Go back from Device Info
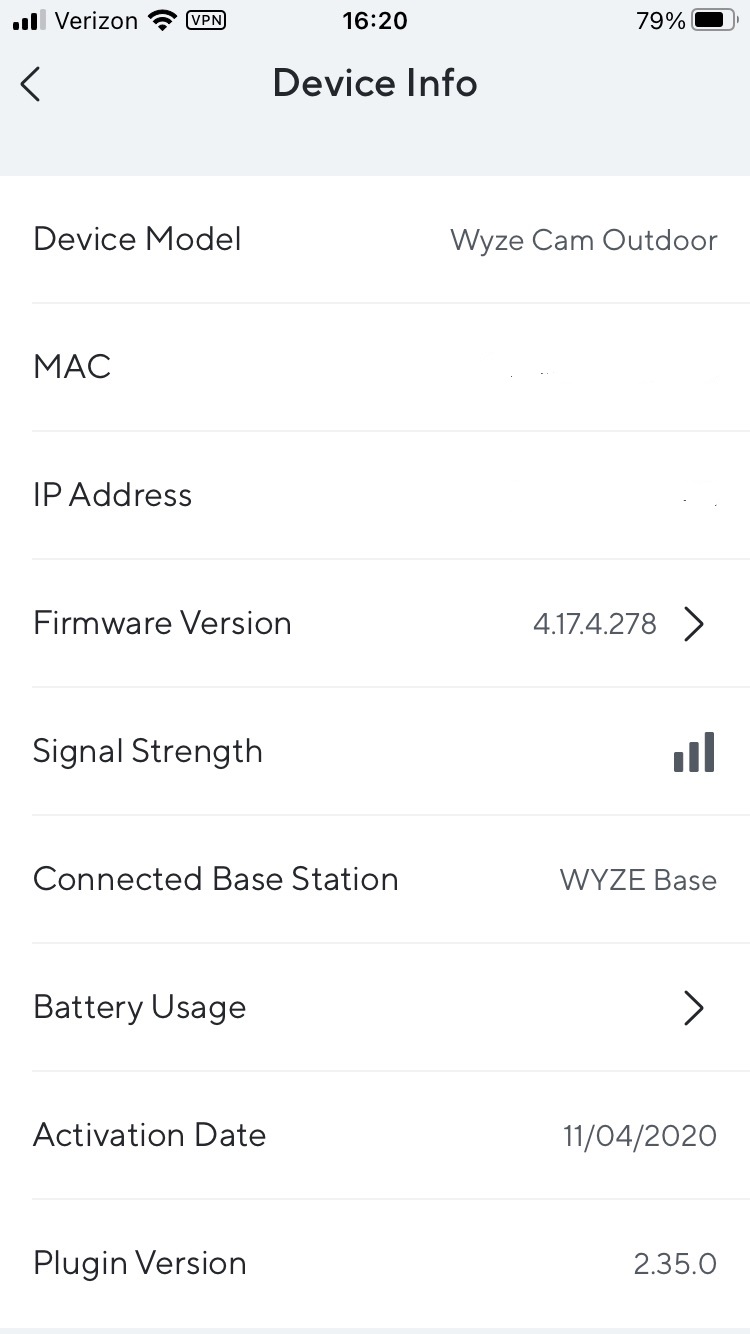 [31, 84]
